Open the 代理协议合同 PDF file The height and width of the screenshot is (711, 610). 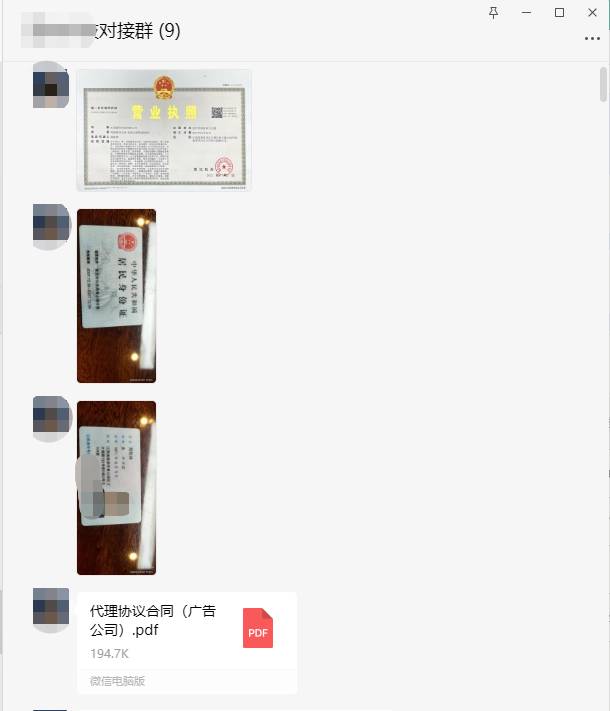[186, 630]
